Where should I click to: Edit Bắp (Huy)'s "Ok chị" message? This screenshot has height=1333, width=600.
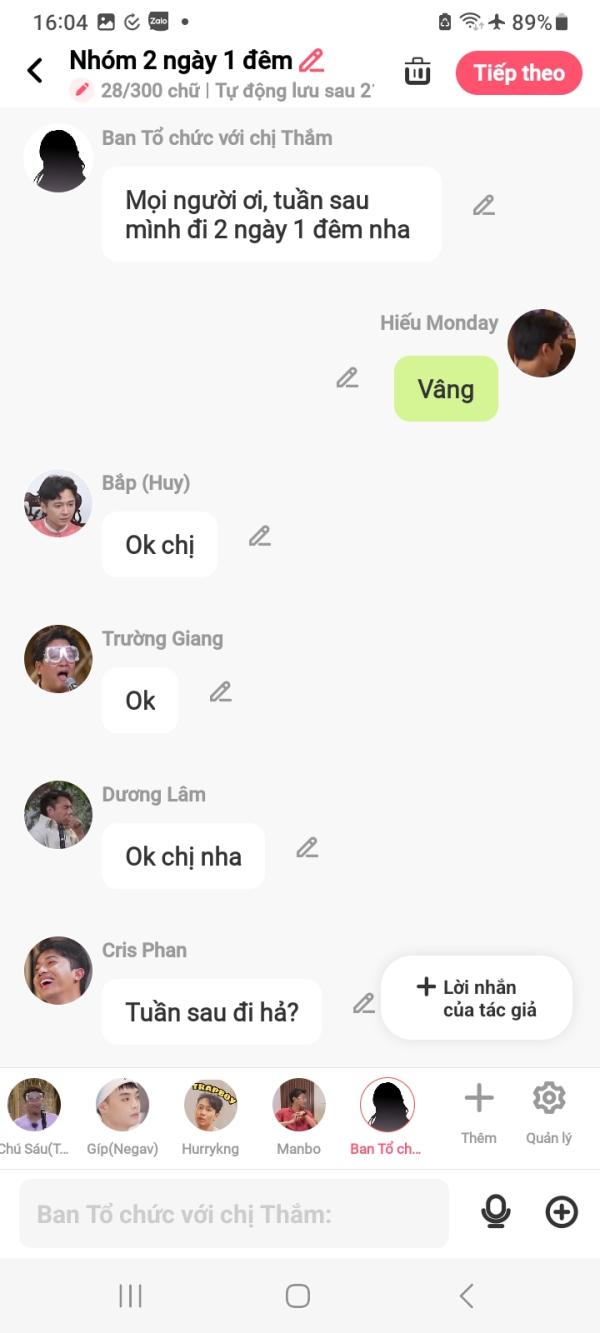pos(260,536)
